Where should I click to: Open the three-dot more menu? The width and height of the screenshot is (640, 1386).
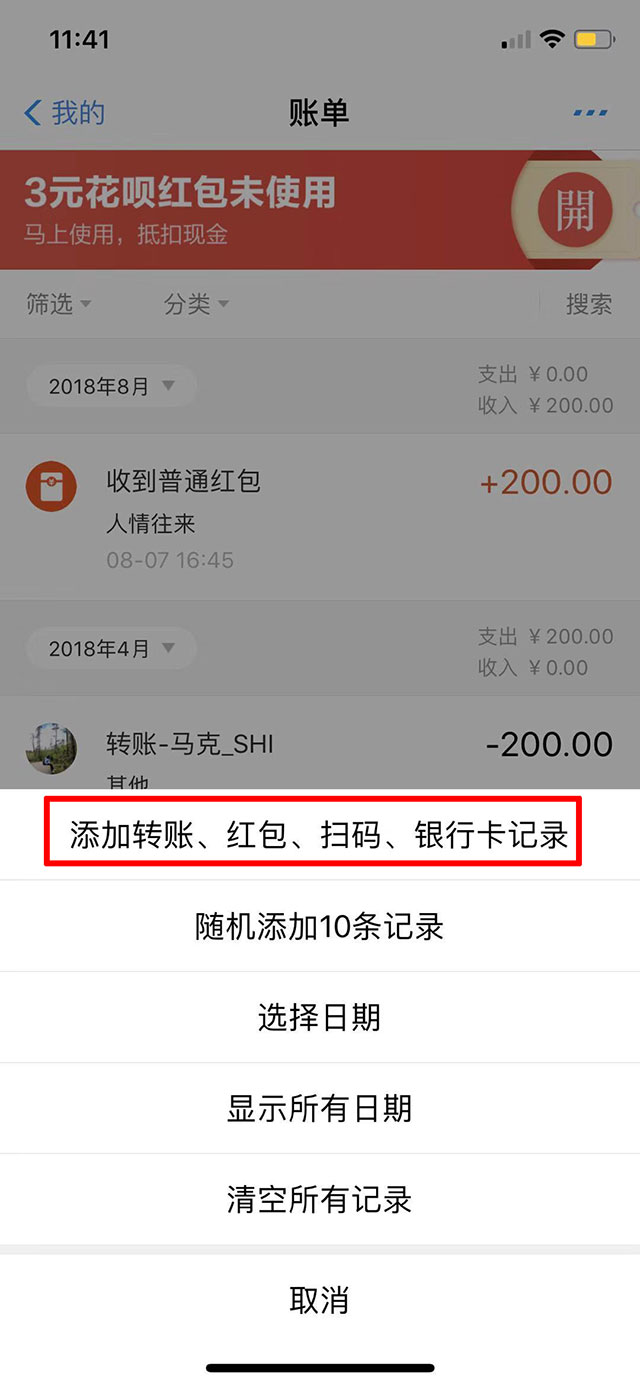click(x=591, y=113)
